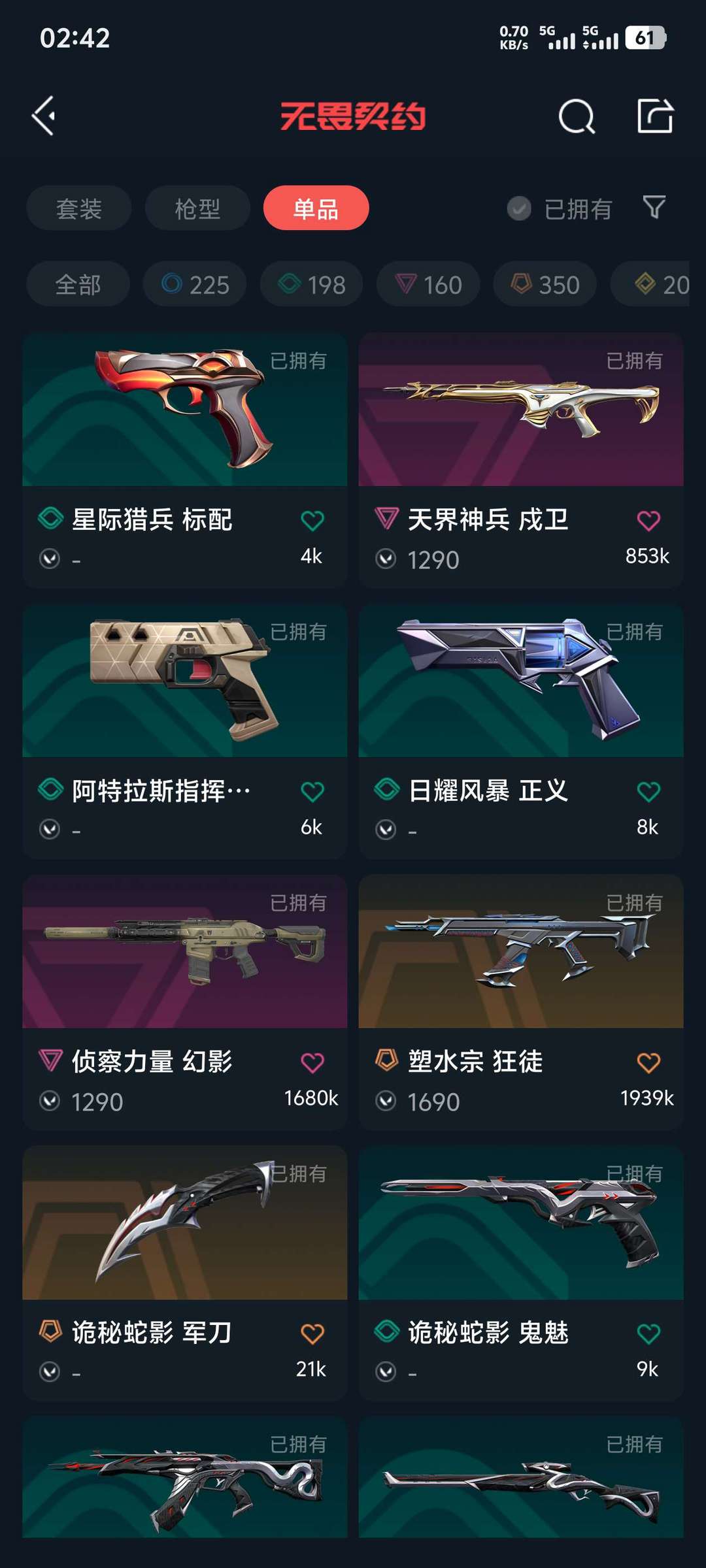This screenshot has height=1568, width=706.
Task: Go back using the top-left arrow
Action: [x=44, y=116]
